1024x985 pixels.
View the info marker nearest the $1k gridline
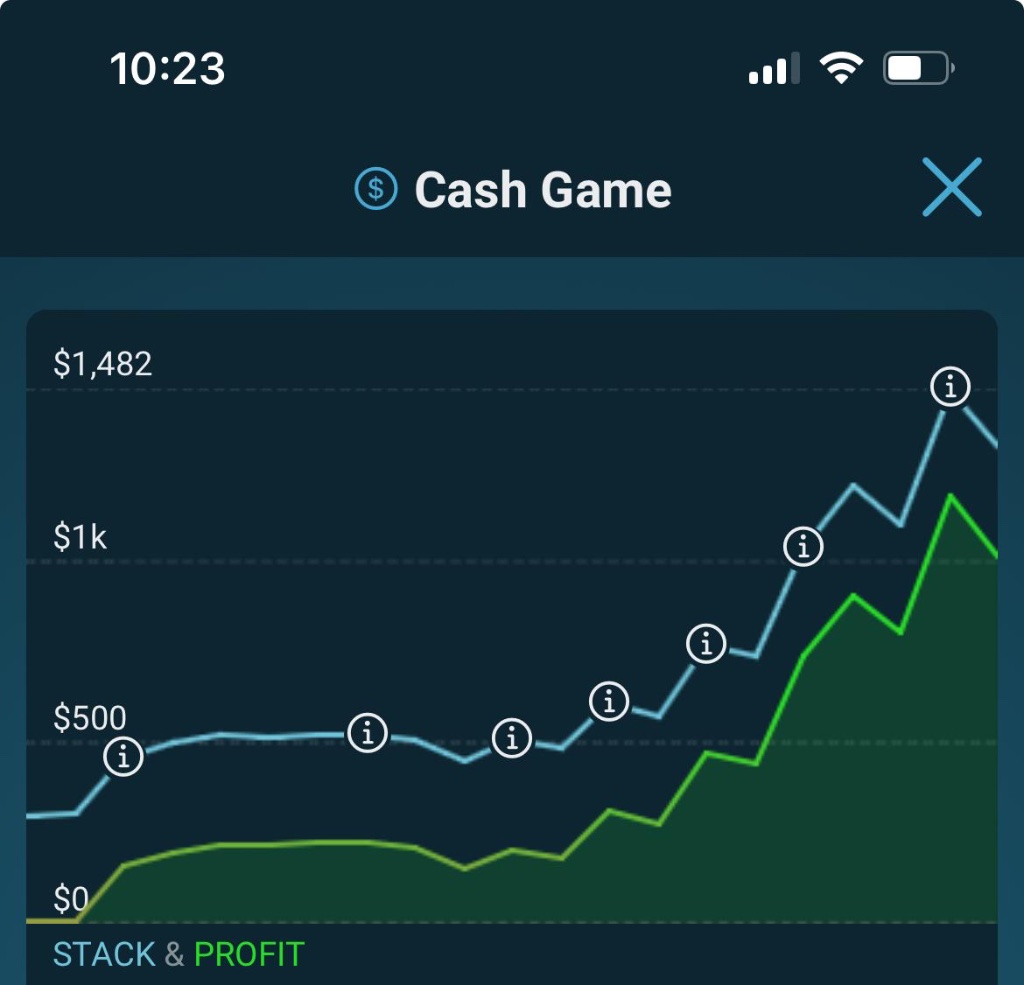pos(802,546)
